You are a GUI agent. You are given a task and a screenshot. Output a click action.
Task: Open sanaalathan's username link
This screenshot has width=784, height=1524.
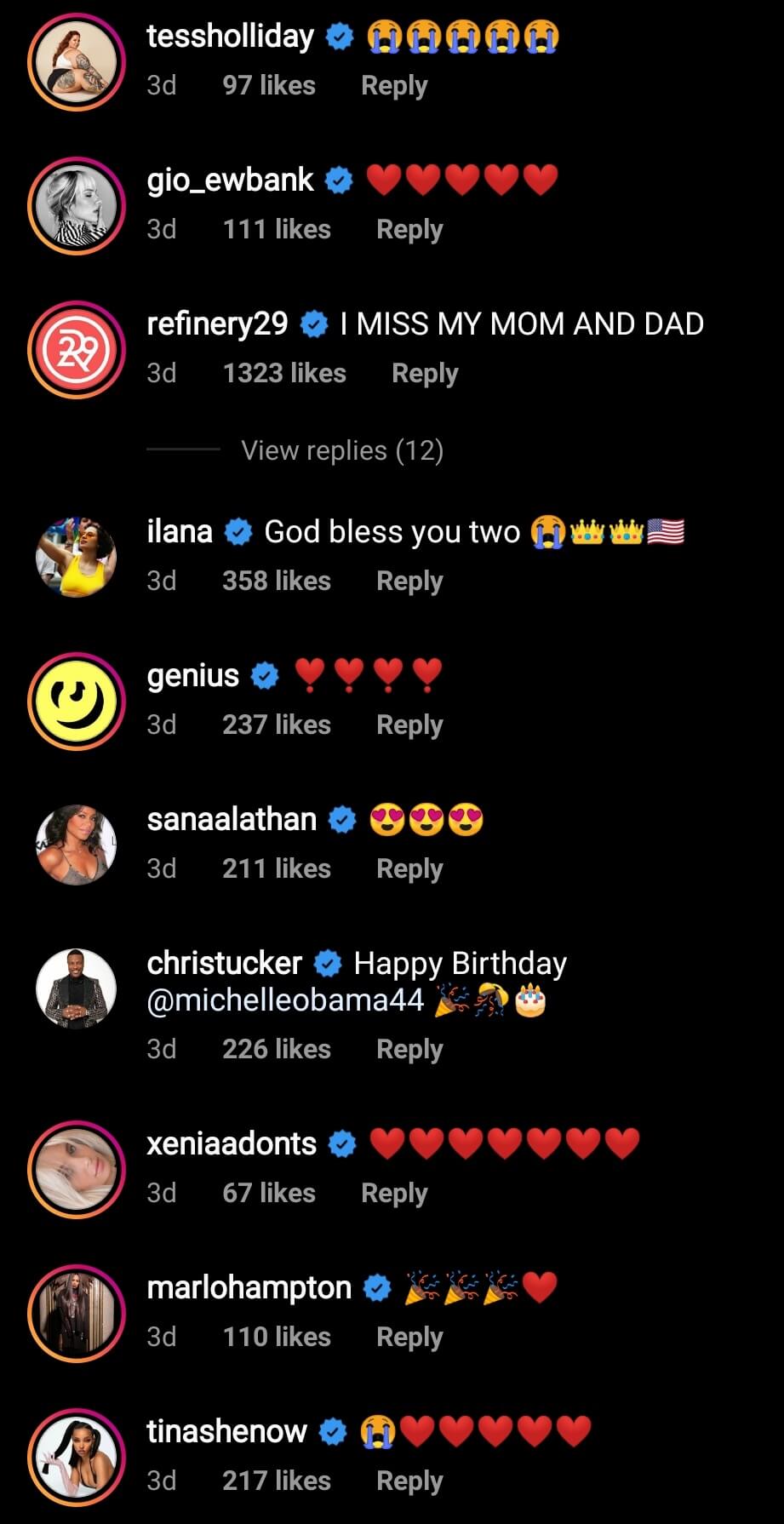point(232,819)
